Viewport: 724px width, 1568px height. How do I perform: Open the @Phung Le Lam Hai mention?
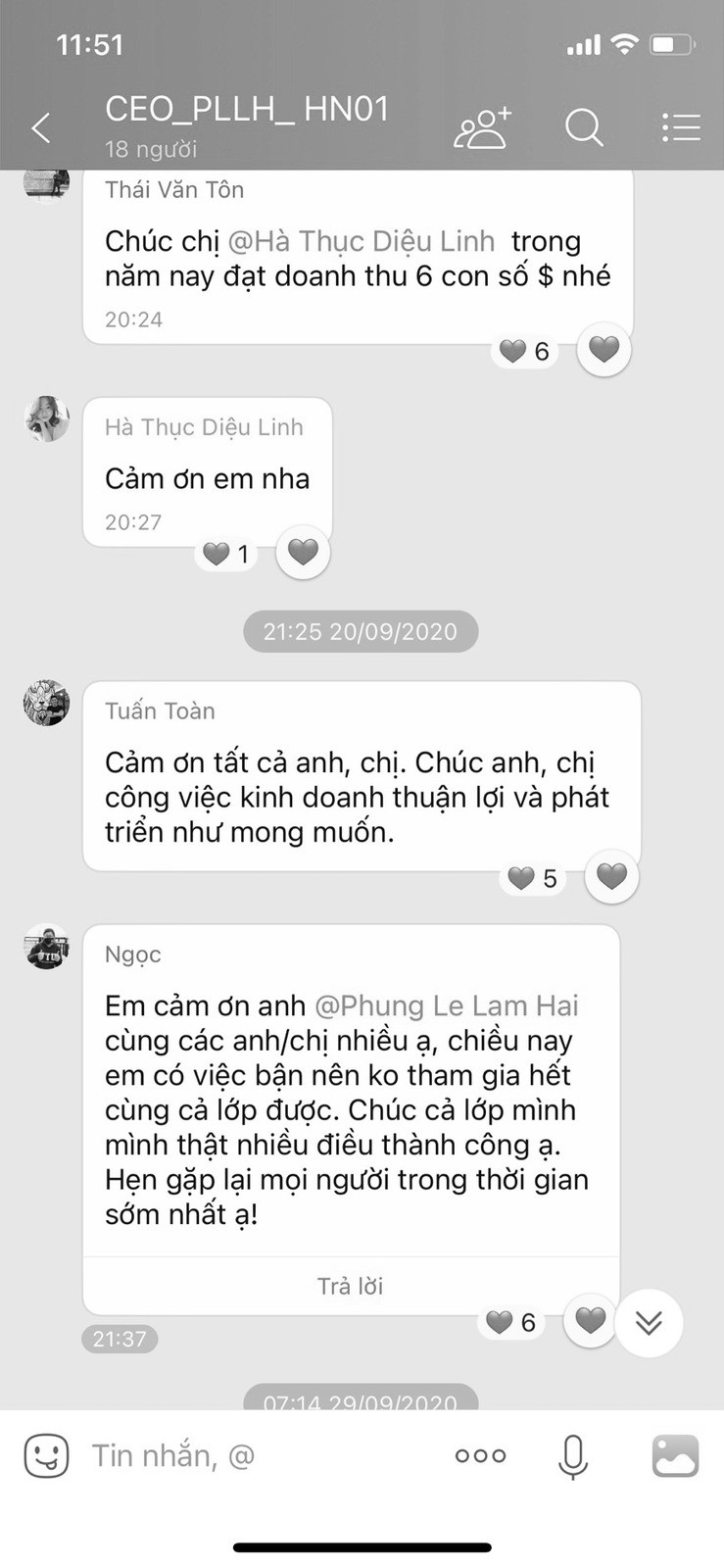tap(446, 1005)
